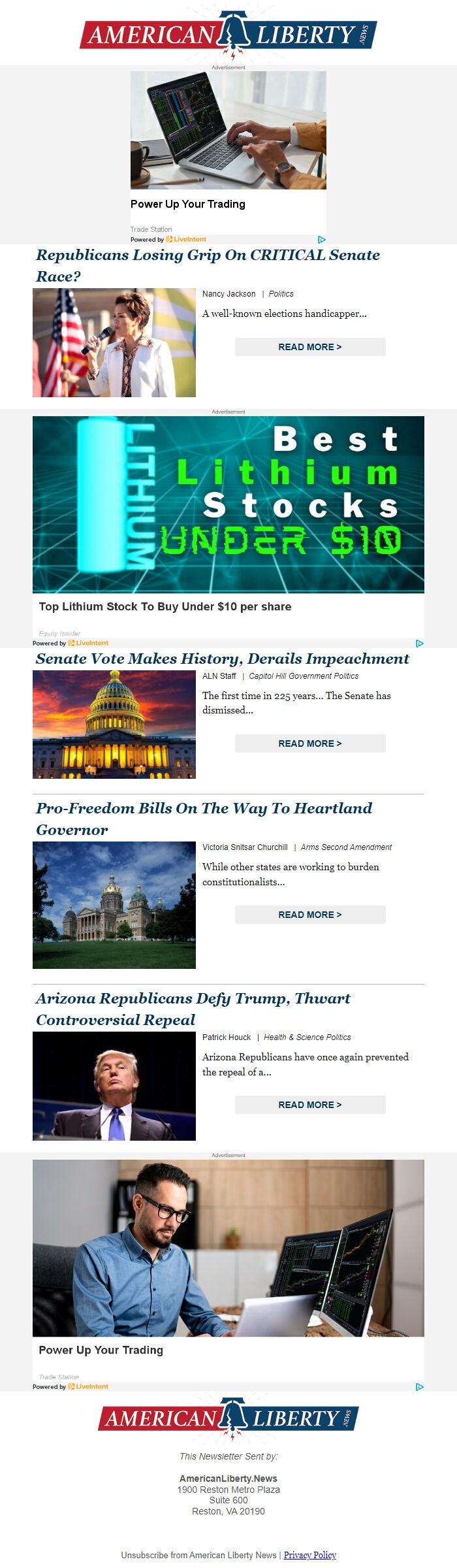Open the statehouse building article thumbnail
Viewport: 457px width, 1568px height.
click(x=114, y=905)
